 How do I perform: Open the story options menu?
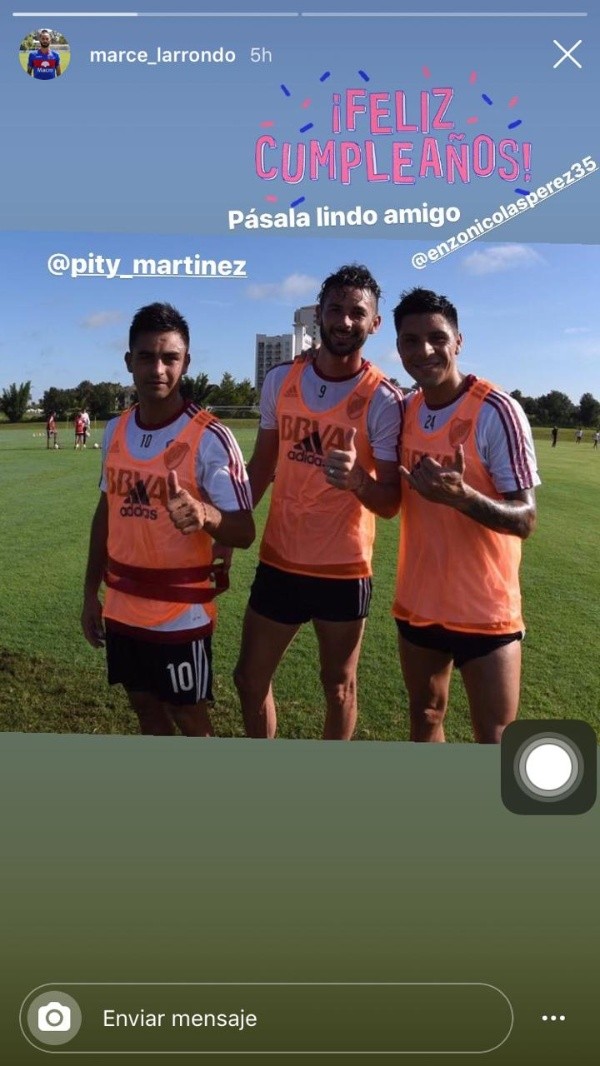553,1018
